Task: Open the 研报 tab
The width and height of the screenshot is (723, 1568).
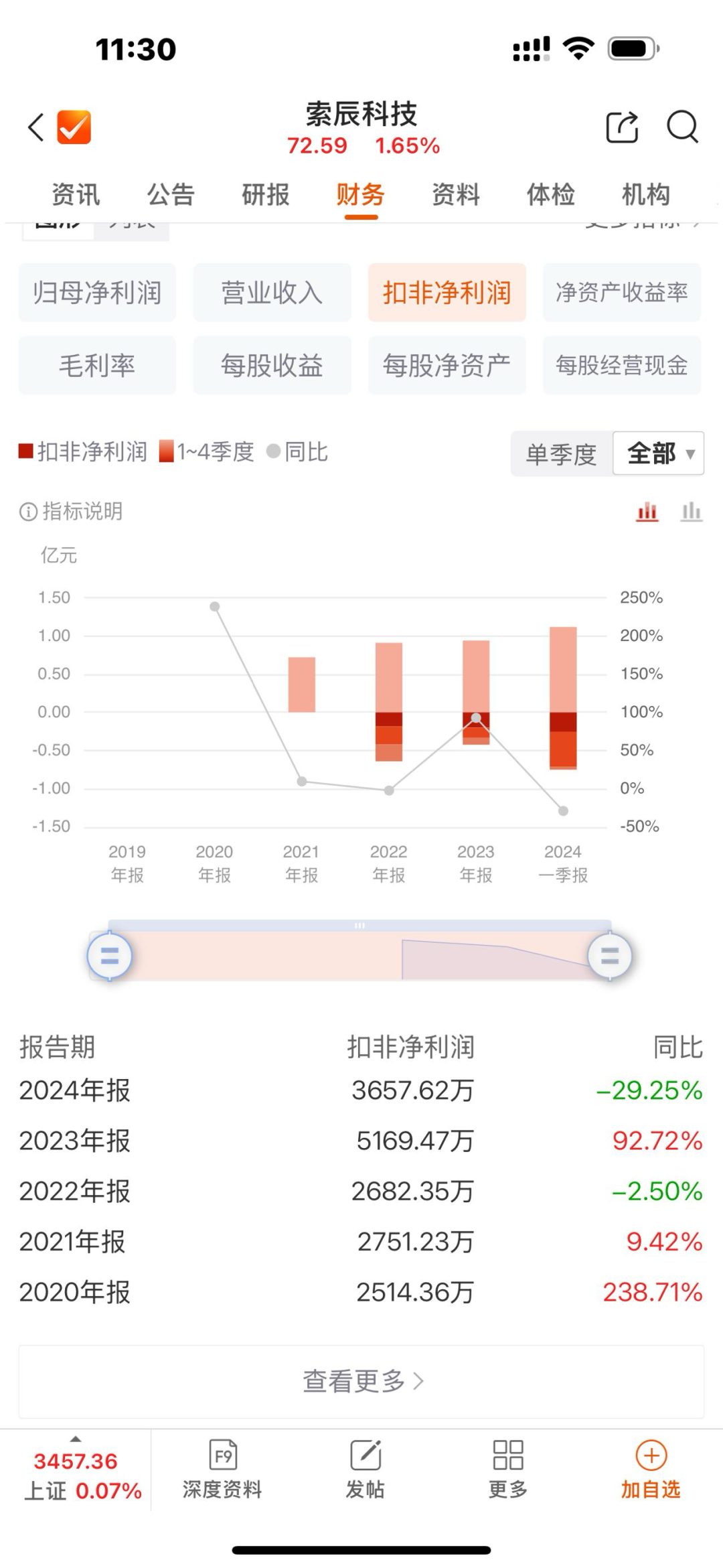Action: (266, 195)
